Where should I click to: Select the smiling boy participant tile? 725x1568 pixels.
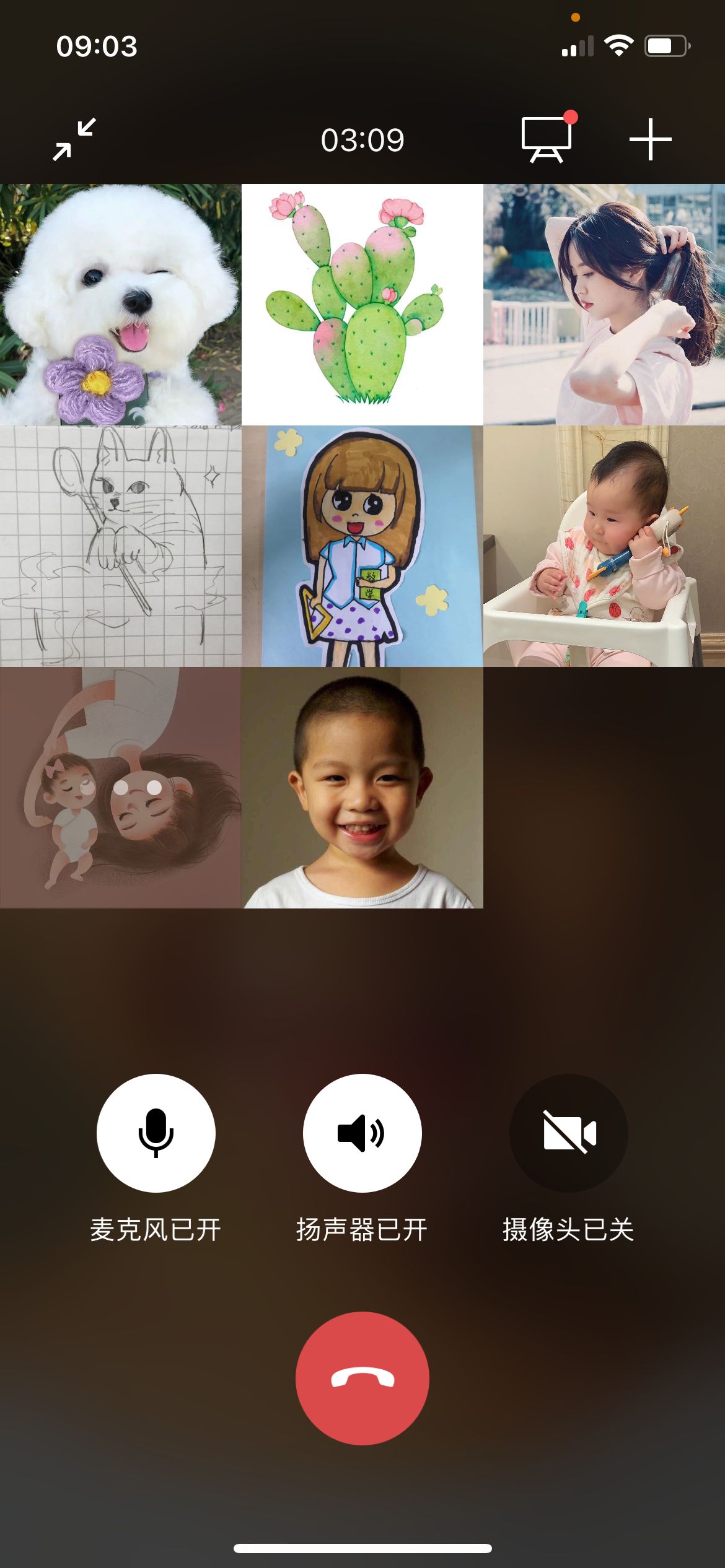362,787
